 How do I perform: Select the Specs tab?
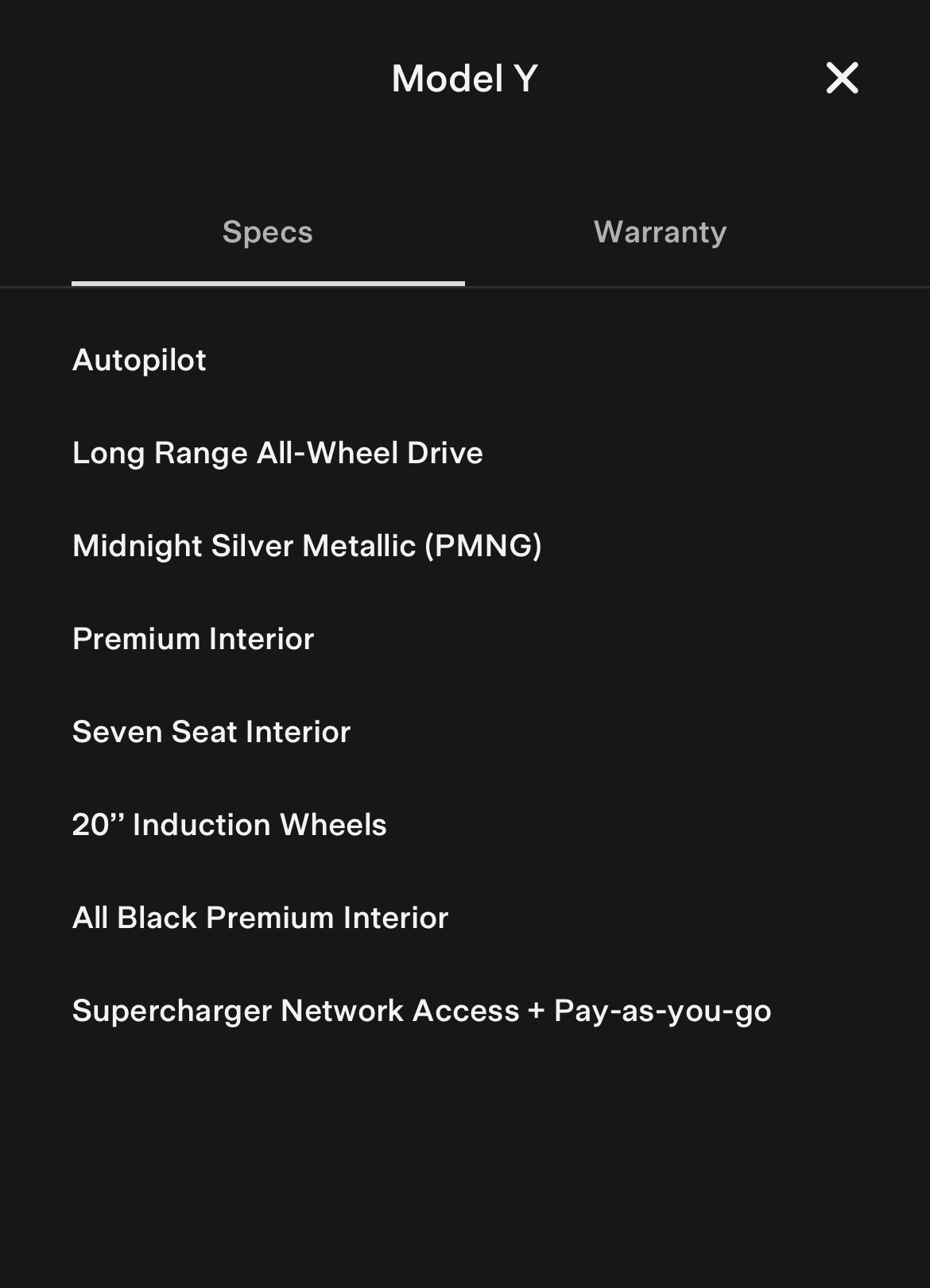pyautogui.click(x=268, y=232)
